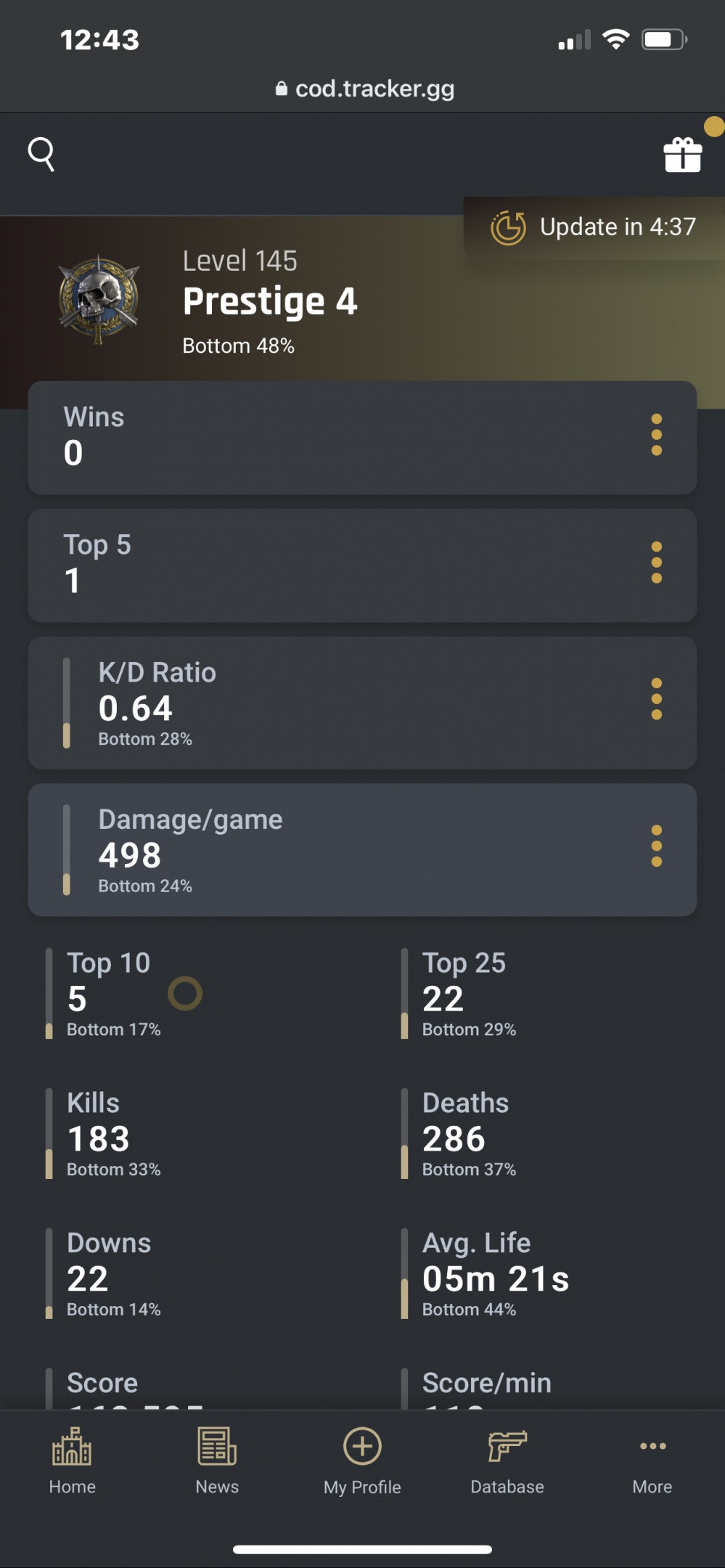Switch to the Database tab
The height and width of the screenshot is (1568, 725).
507,1461
